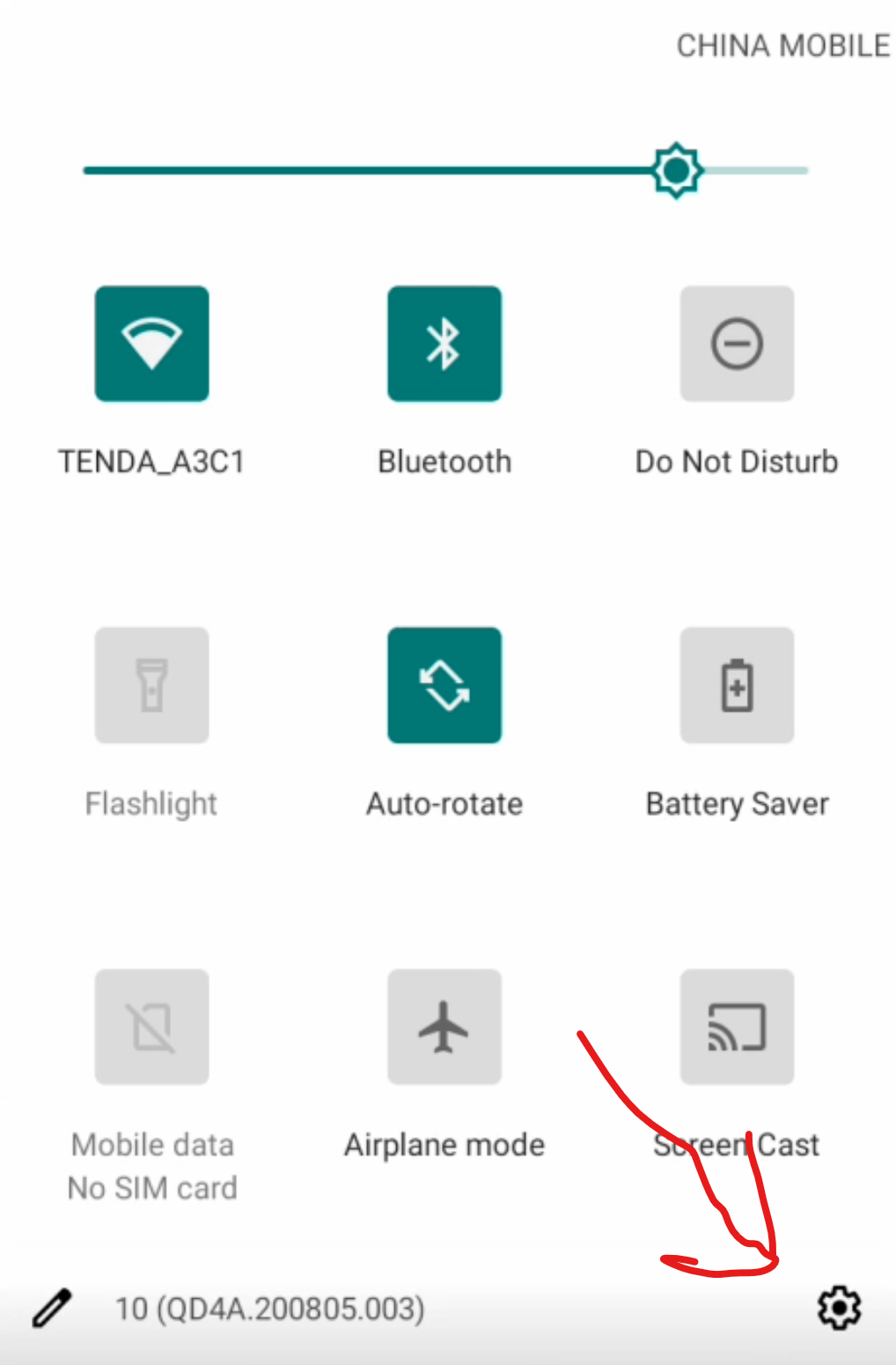
Task: Tap the Airplane mode label text
Action: pos(444,1144)
